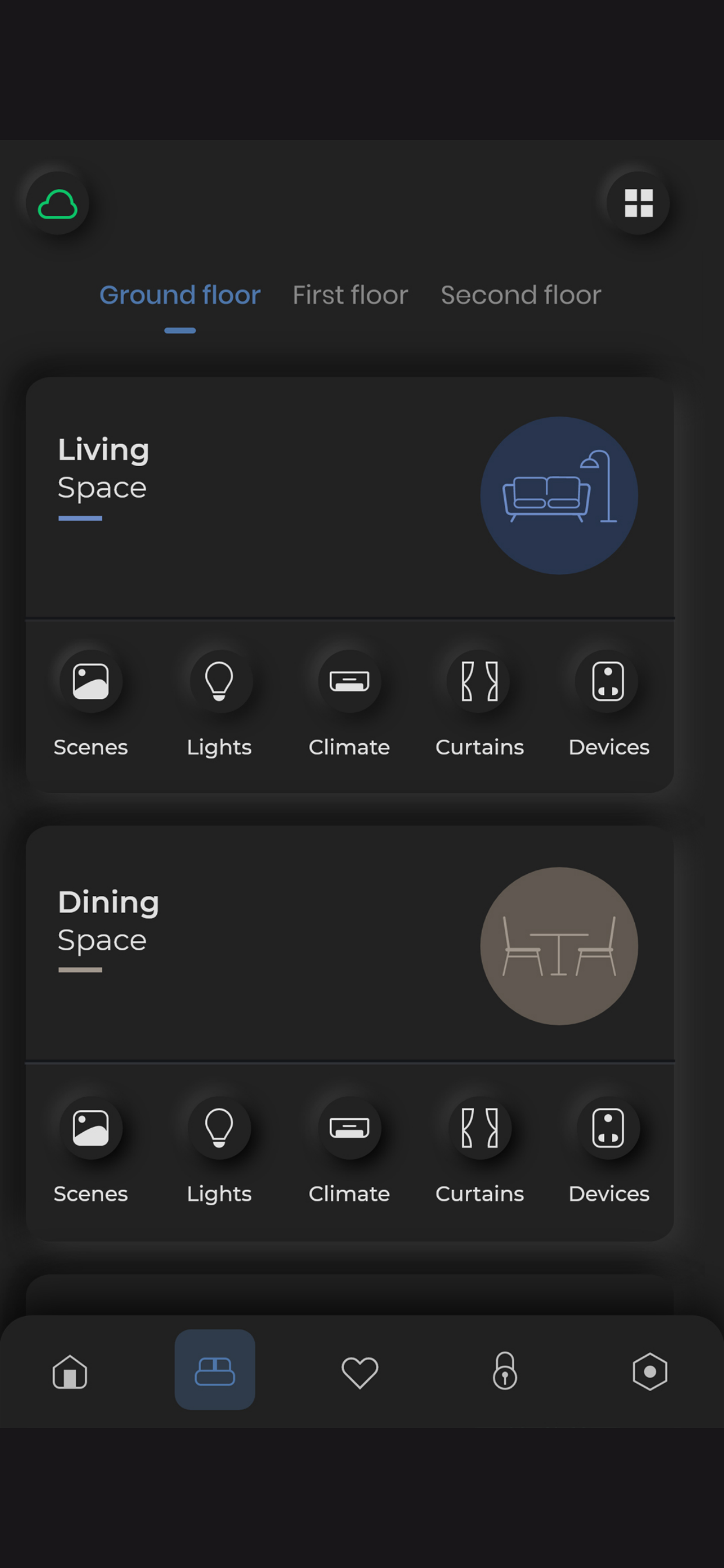Switch to the Second floor tab

point(520,294)
